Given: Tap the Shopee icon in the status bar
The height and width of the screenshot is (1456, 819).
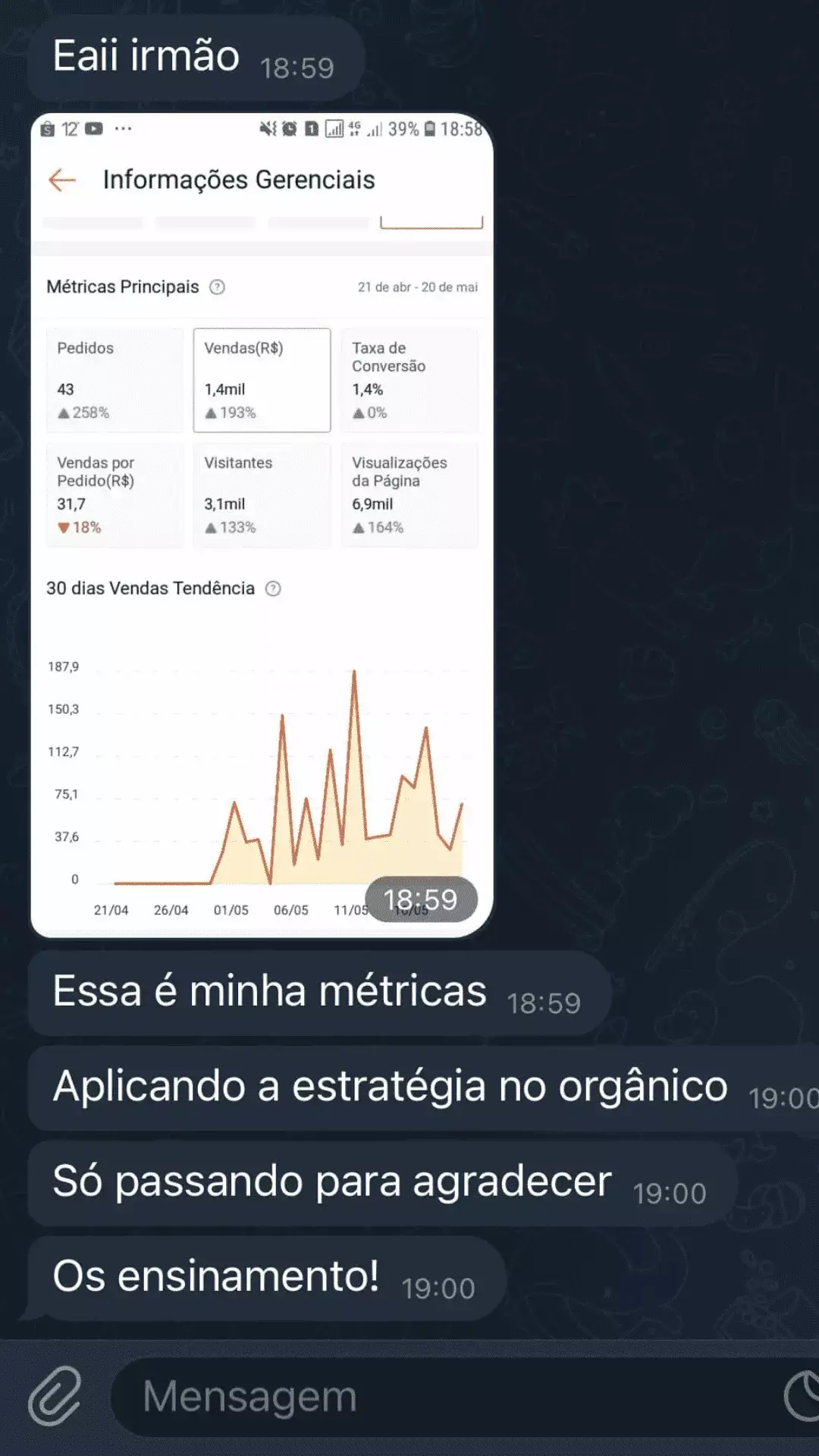Looking at the screenshot, I should pyautogui.click(x=47, y=129).
